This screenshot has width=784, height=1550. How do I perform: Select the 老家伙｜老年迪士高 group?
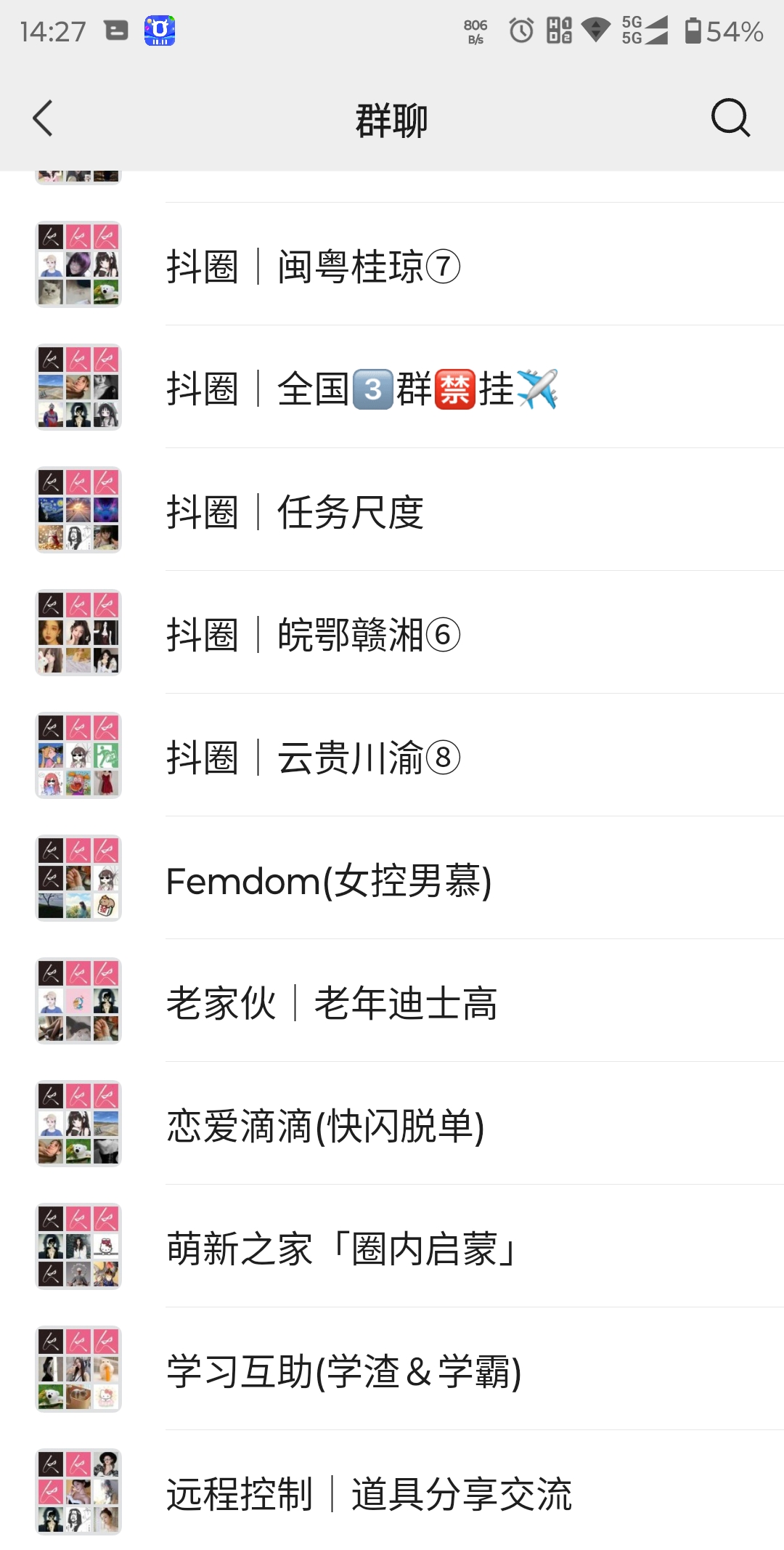(x=330, y=1002)
